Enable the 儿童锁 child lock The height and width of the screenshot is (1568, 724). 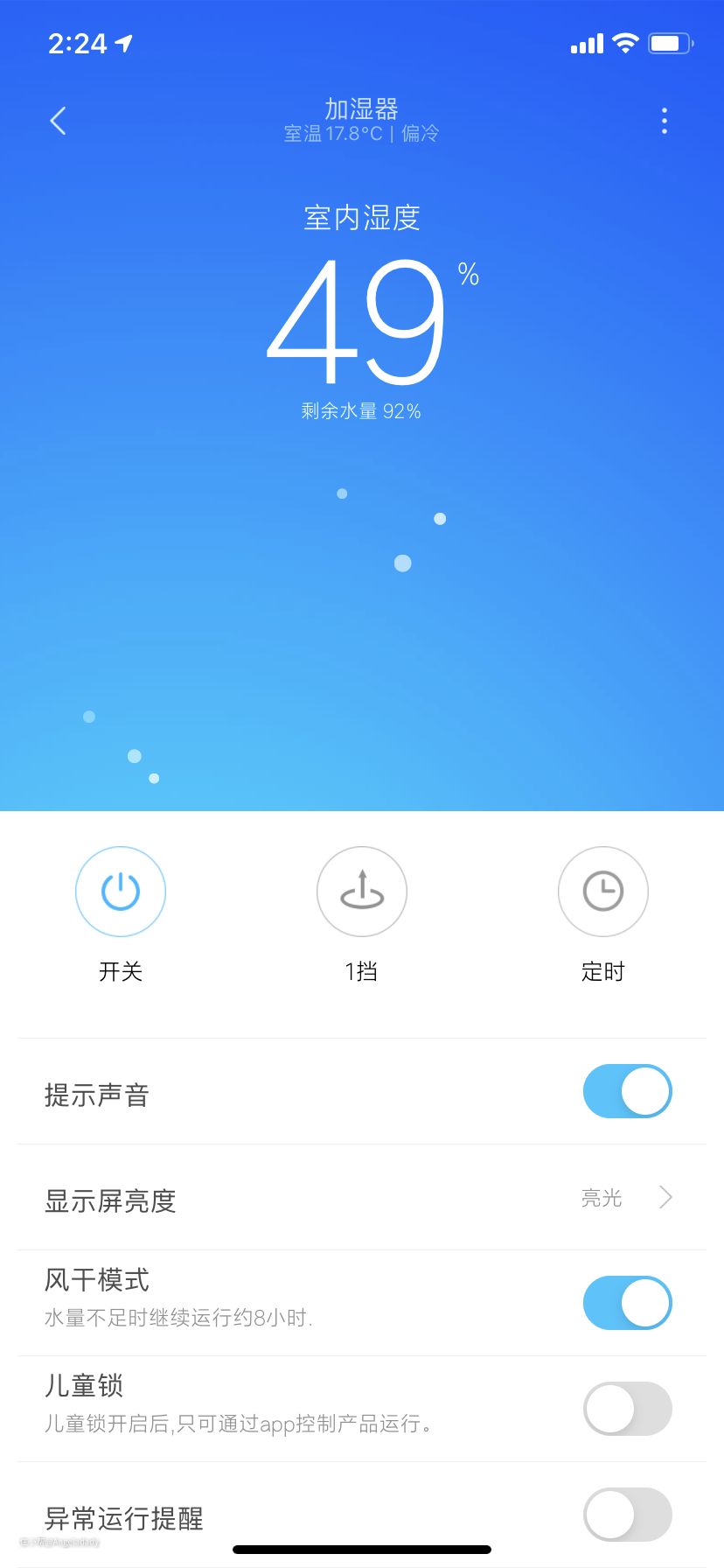click(627, 1409)
